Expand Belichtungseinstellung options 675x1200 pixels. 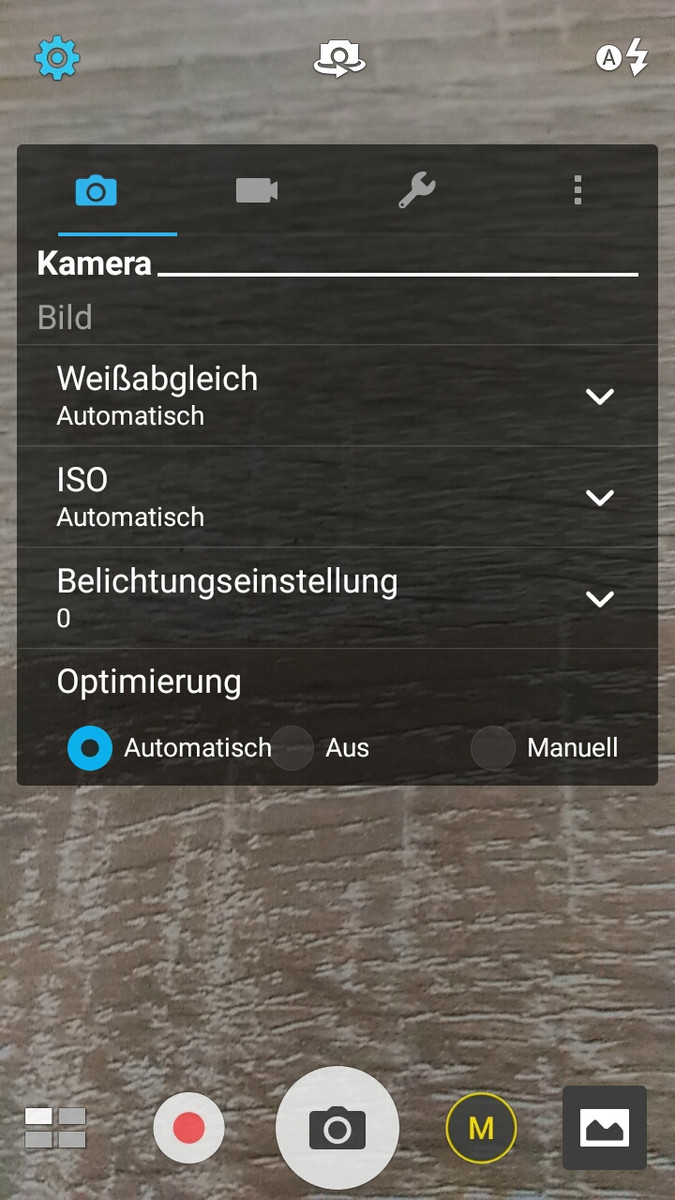337,598
